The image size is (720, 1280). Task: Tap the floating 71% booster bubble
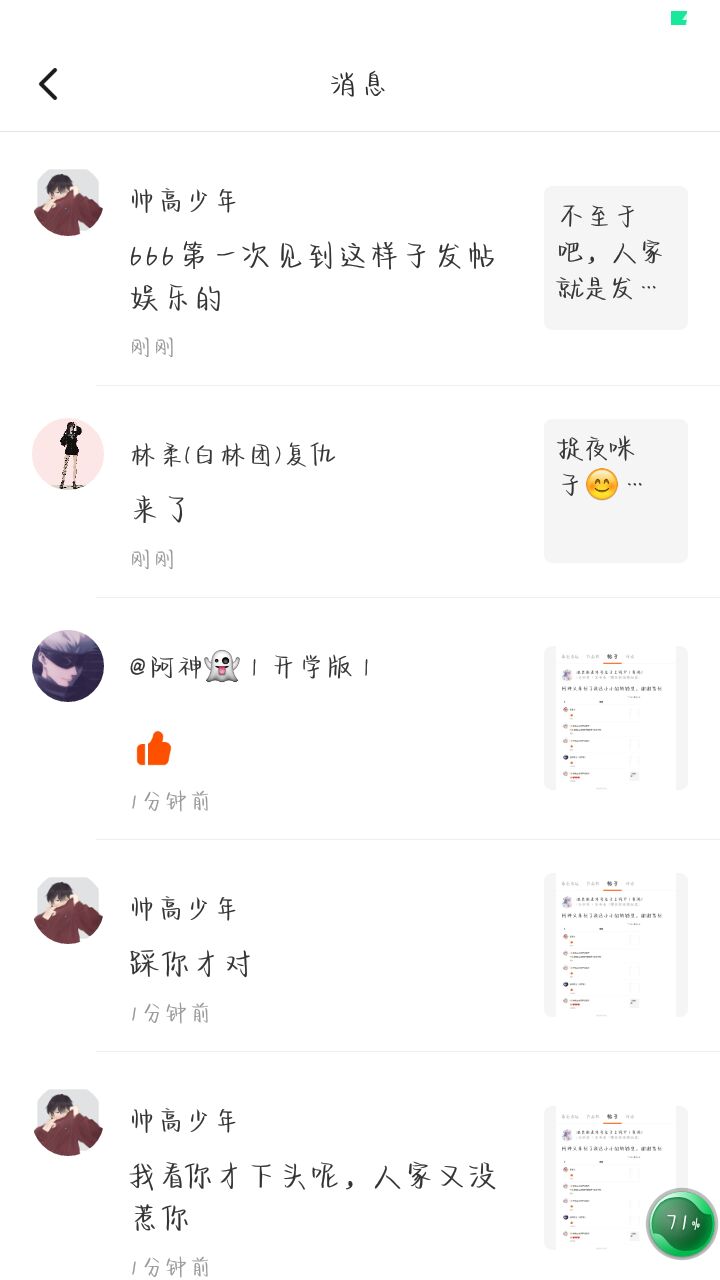(682, 1223)
